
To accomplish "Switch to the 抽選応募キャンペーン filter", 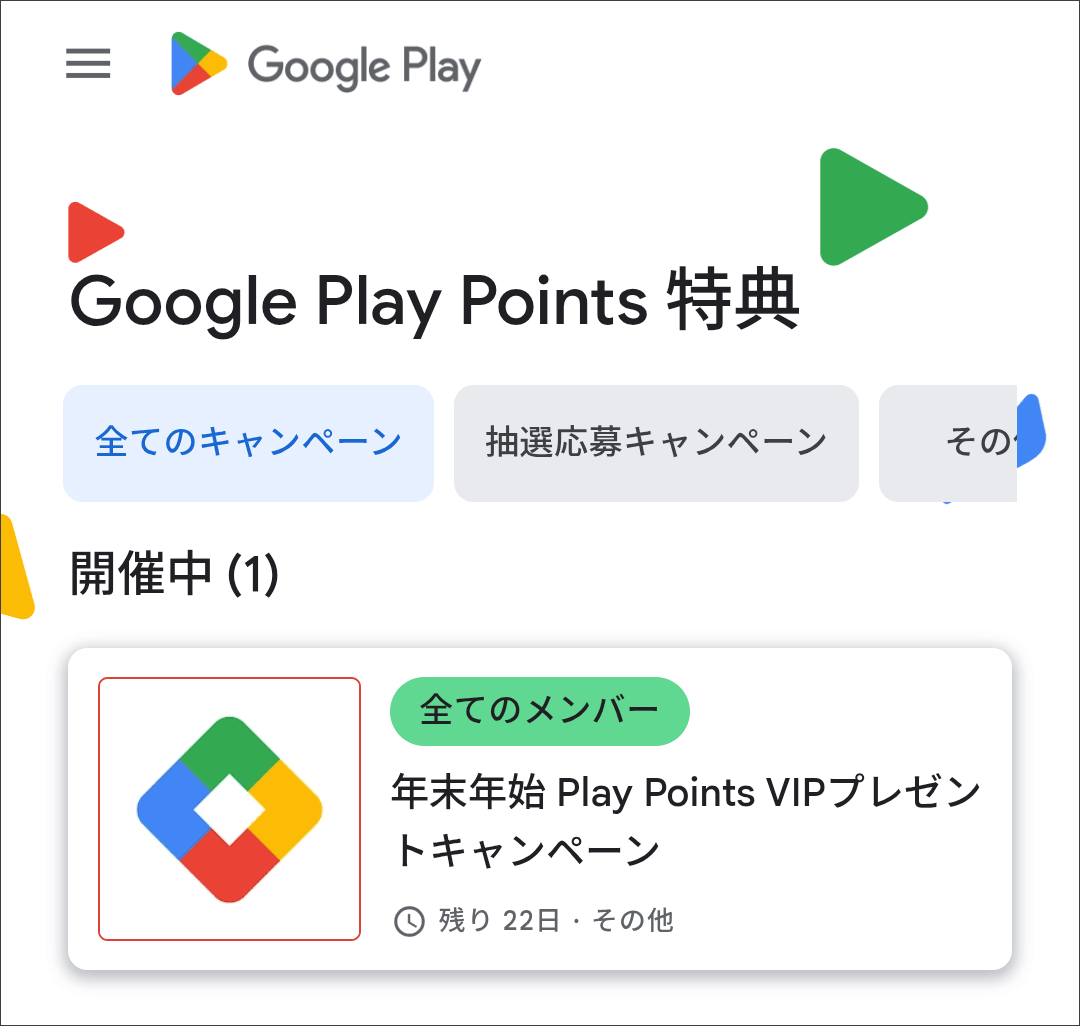I will (x=656, y=442).
